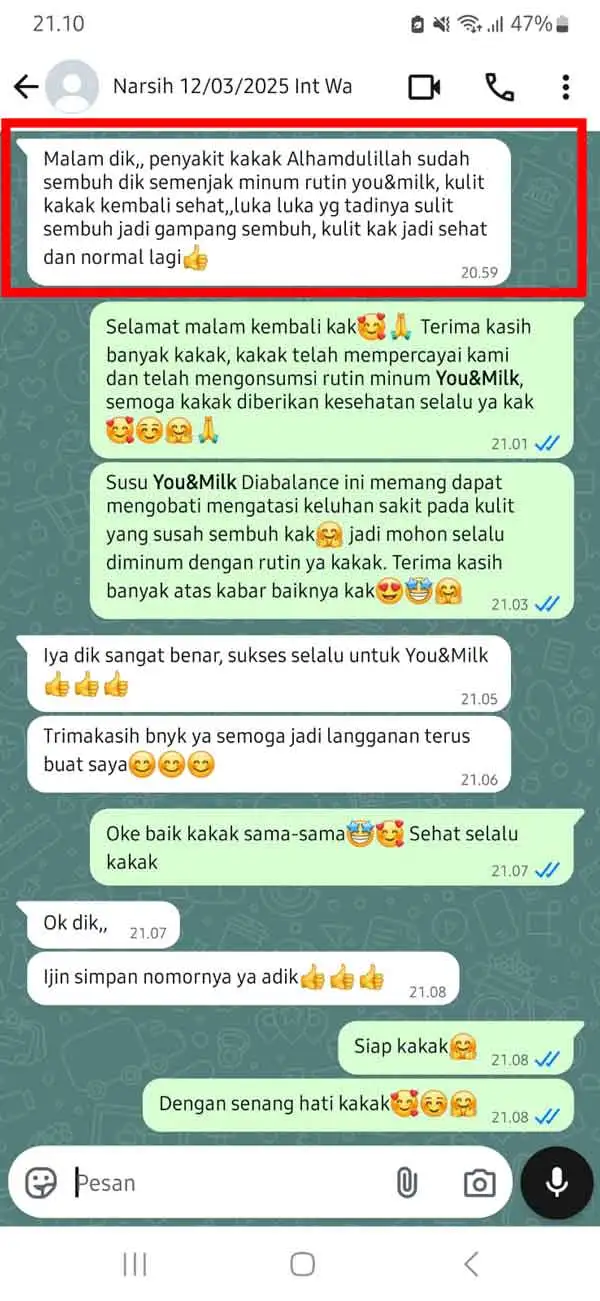Open the chat overflow menu

coord(565,87)
